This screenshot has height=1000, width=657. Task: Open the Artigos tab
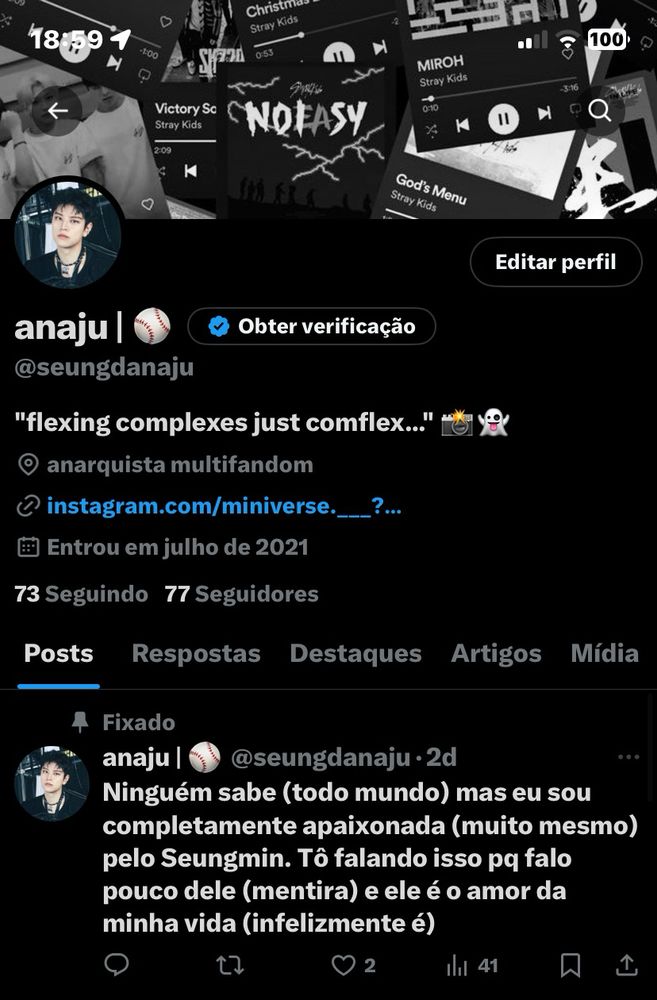[496, 654]
